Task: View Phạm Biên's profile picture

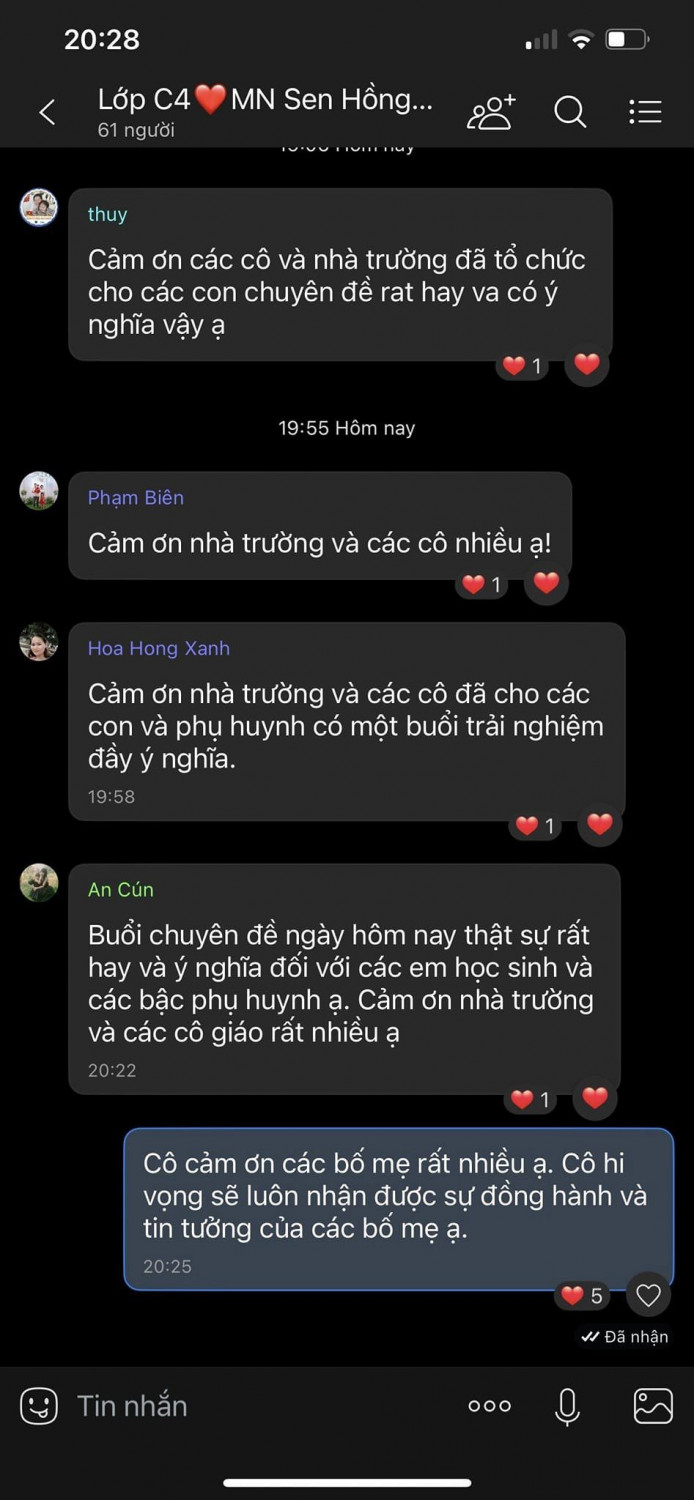Action: pos(39,491)
